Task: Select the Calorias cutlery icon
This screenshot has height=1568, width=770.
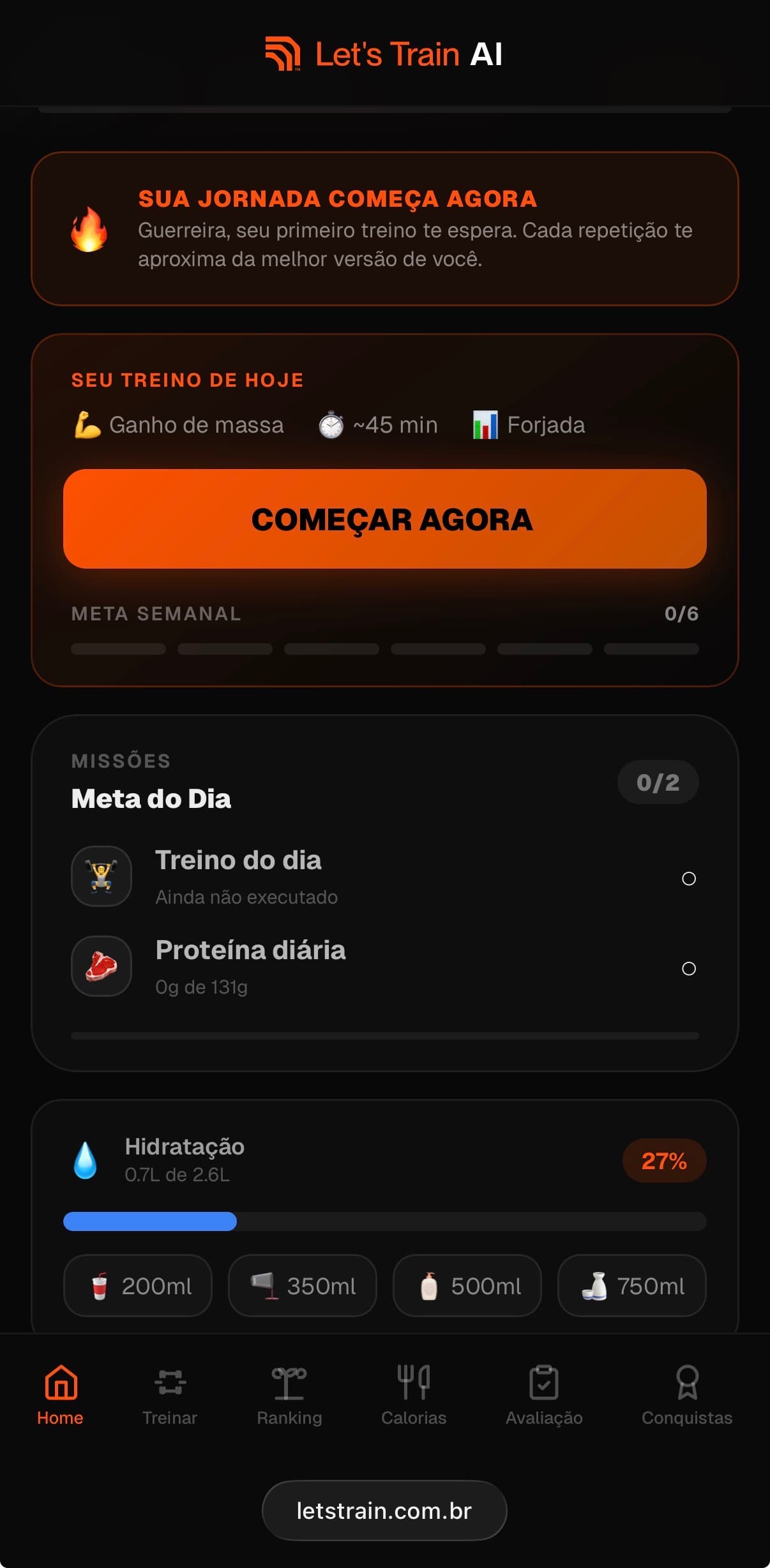Action: [414, 1381]
